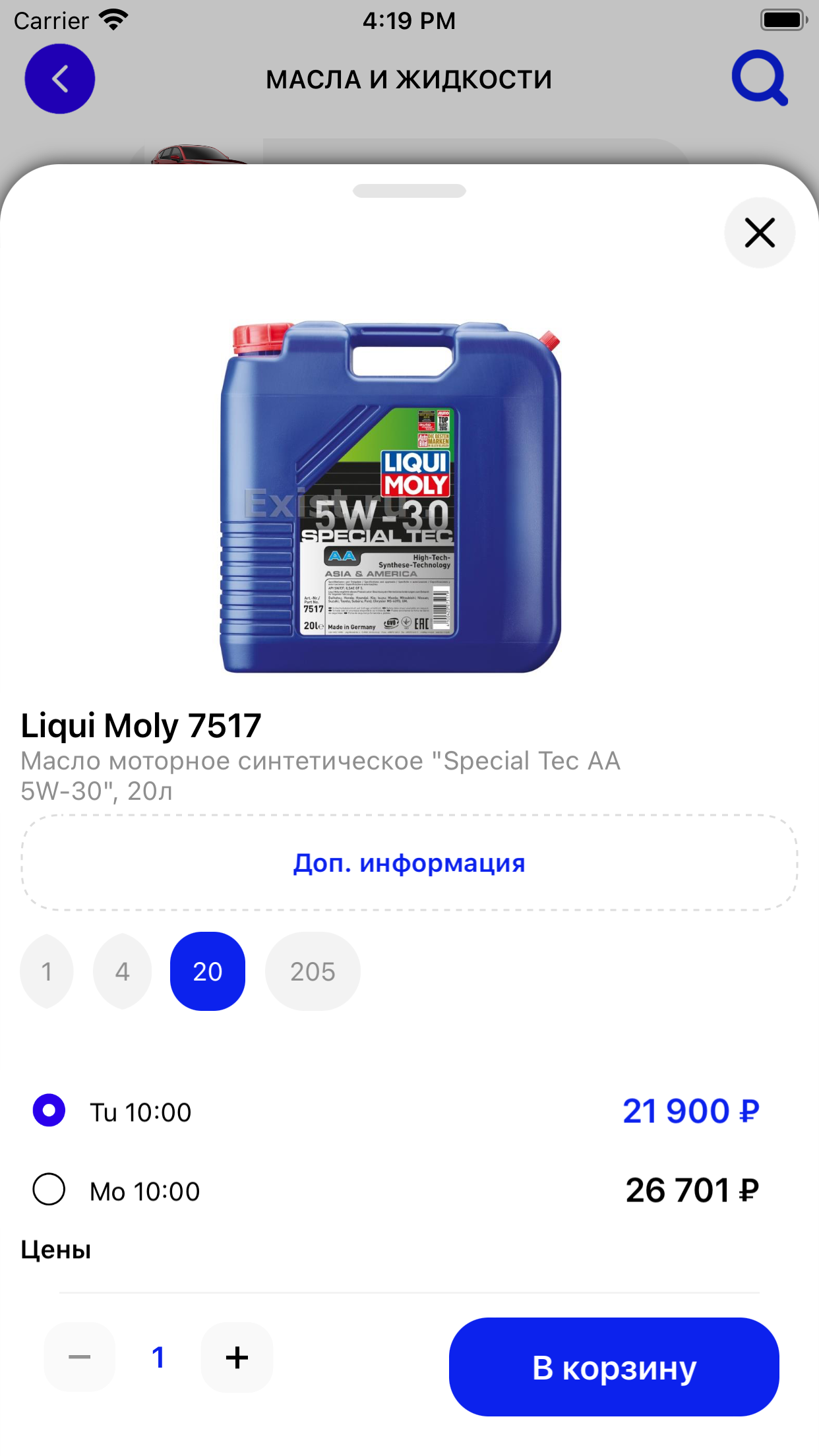Image resolution: width=819 pixels, height=1456 pixels.
Task: Decrease quantity with minus button
Action: click(x=80, y=1357)
